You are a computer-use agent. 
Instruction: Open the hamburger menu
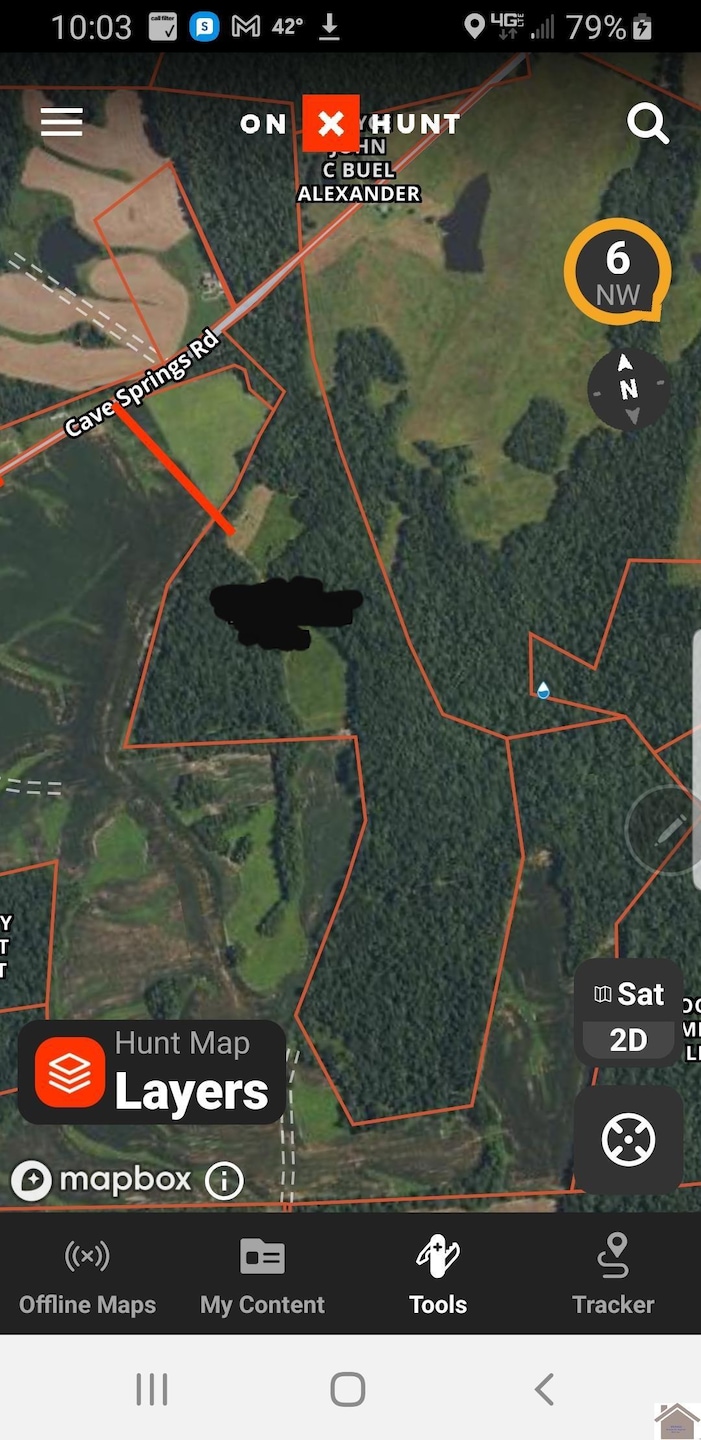coord(61,122)
